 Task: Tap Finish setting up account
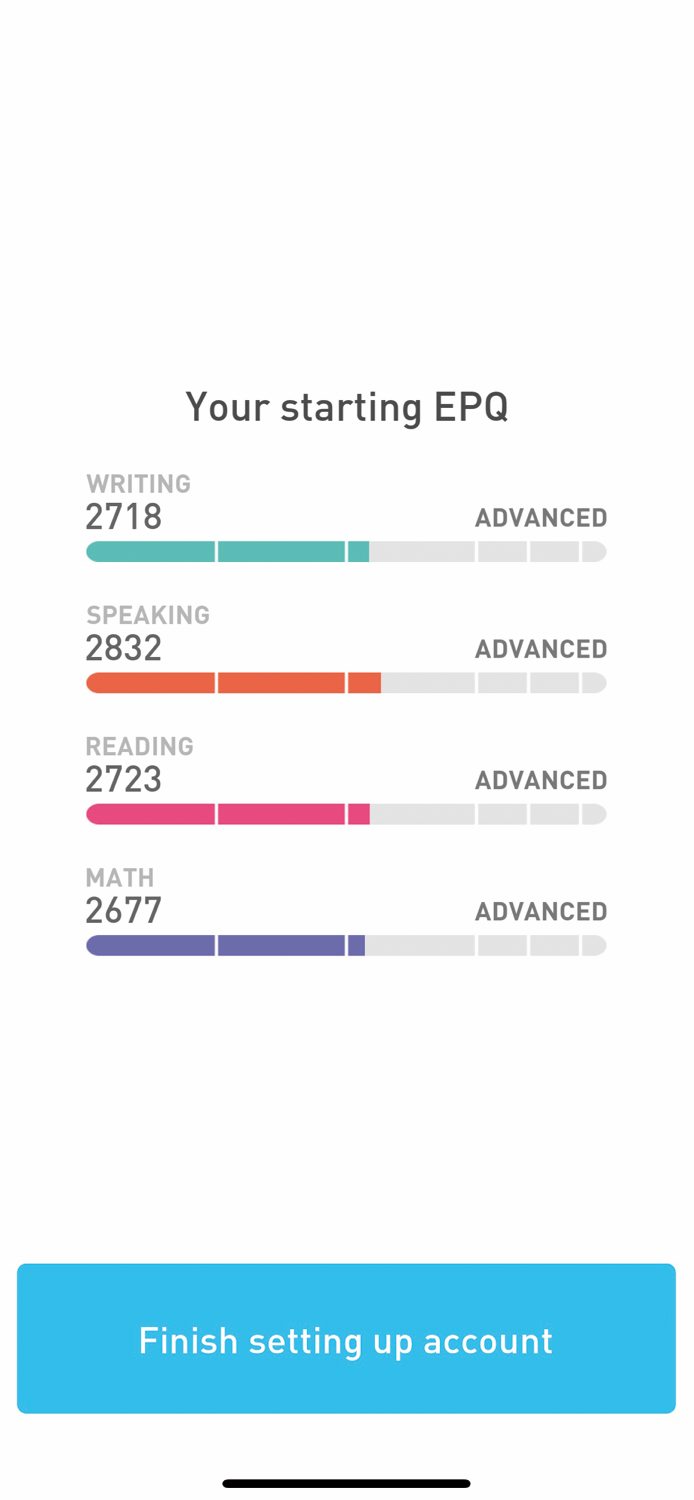346,1338
